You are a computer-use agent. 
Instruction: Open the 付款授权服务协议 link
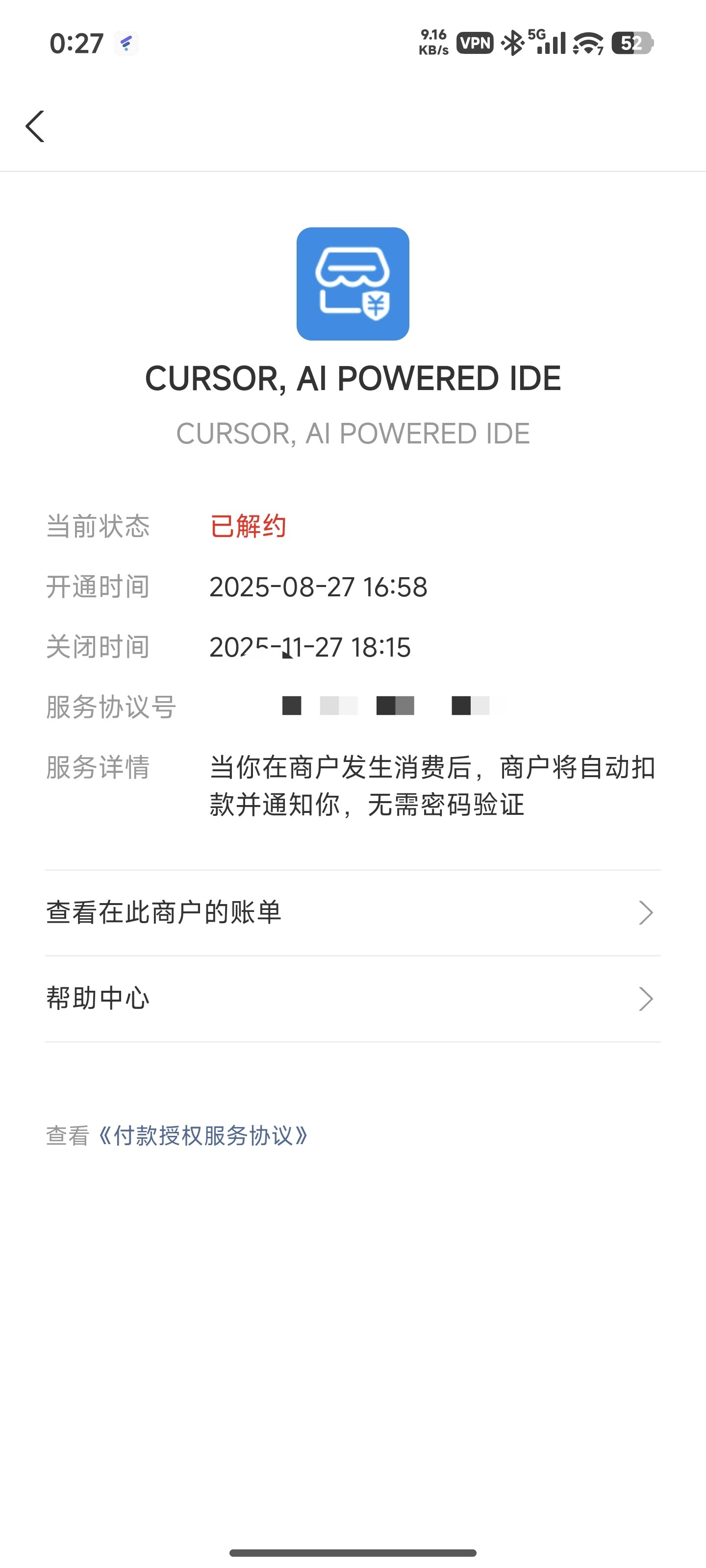pyautogui.click(x=202, y=1136)
